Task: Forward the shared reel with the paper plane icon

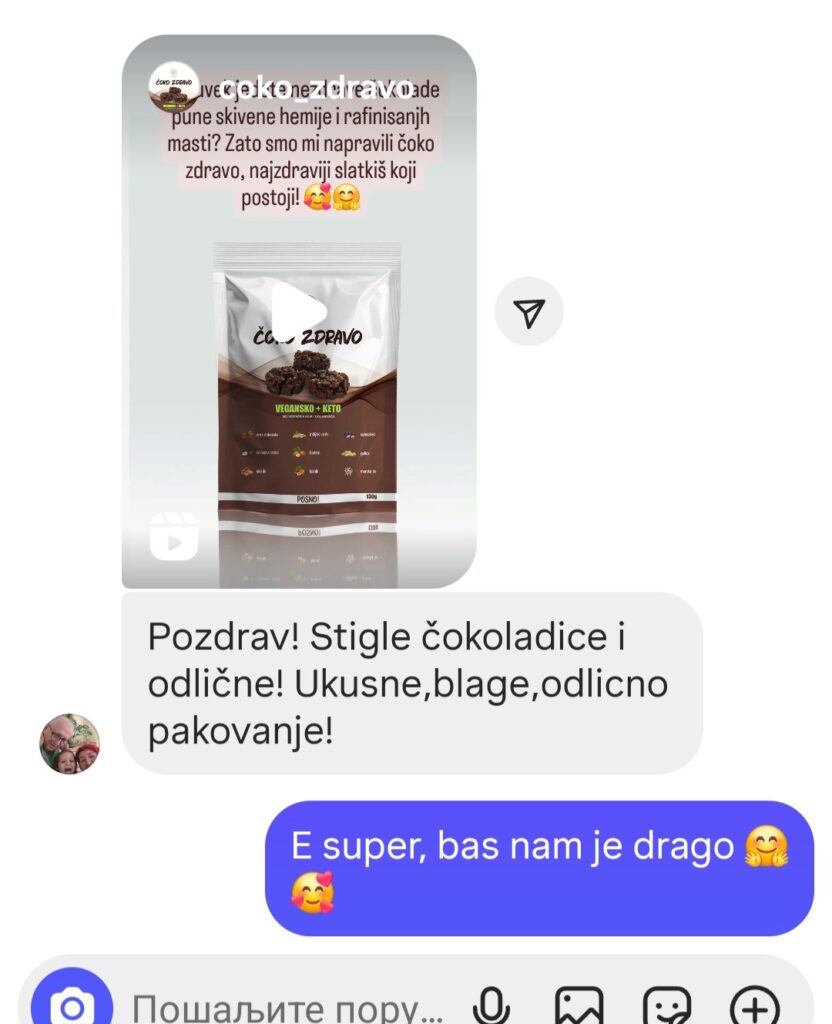Action: click(529, 312)
